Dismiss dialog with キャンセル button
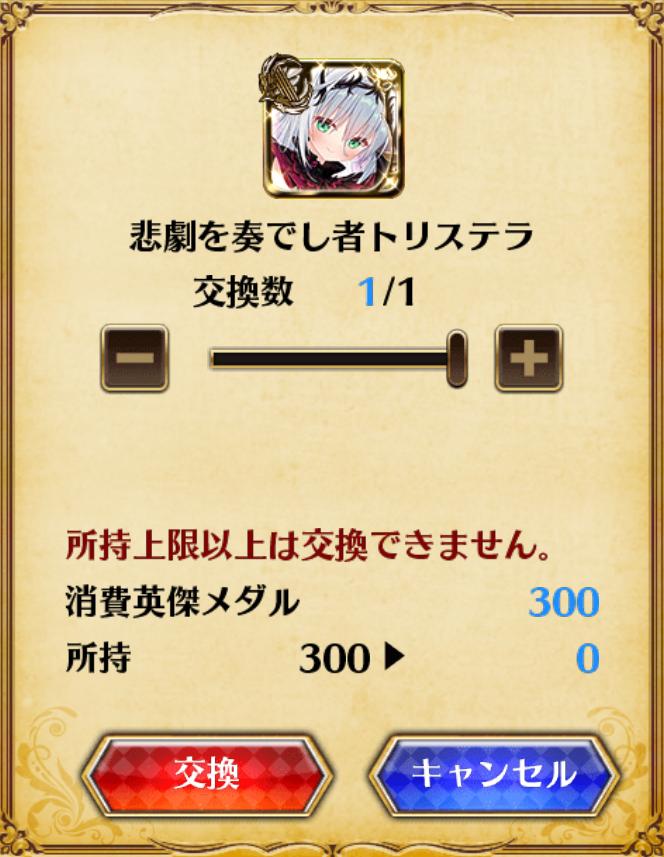 [x=493, y=772]
